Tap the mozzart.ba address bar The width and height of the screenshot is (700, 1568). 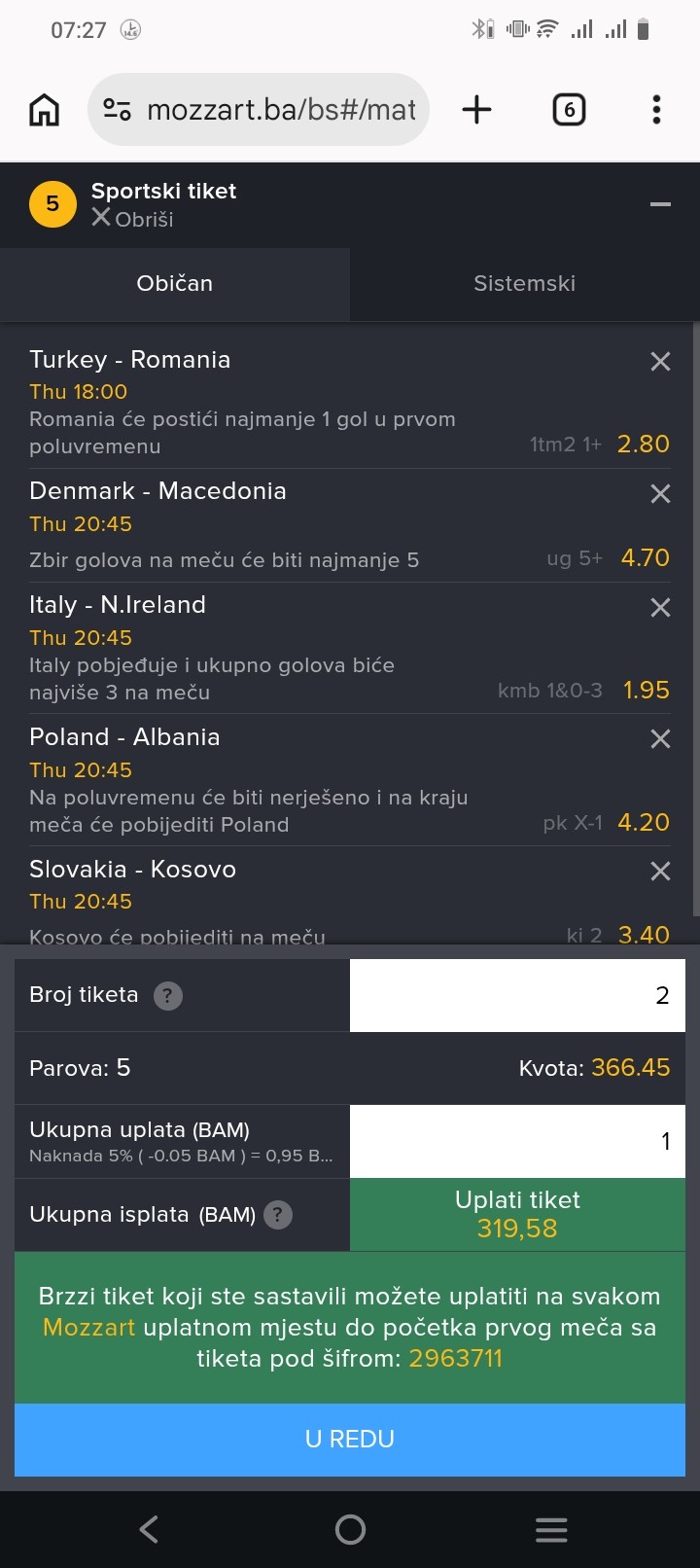point(259,110)
